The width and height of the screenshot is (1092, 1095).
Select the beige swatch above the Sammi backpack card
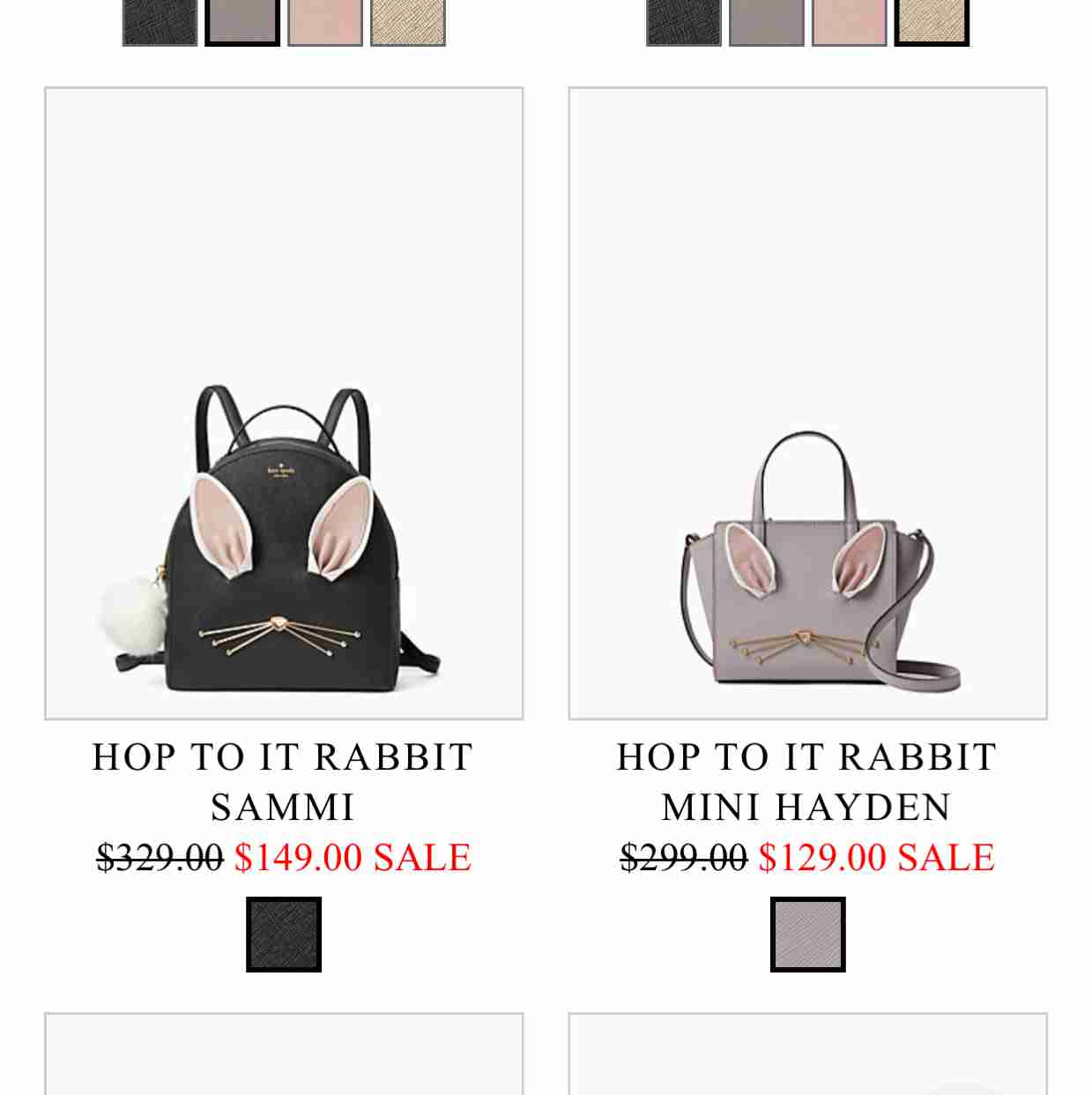point(408,21)
